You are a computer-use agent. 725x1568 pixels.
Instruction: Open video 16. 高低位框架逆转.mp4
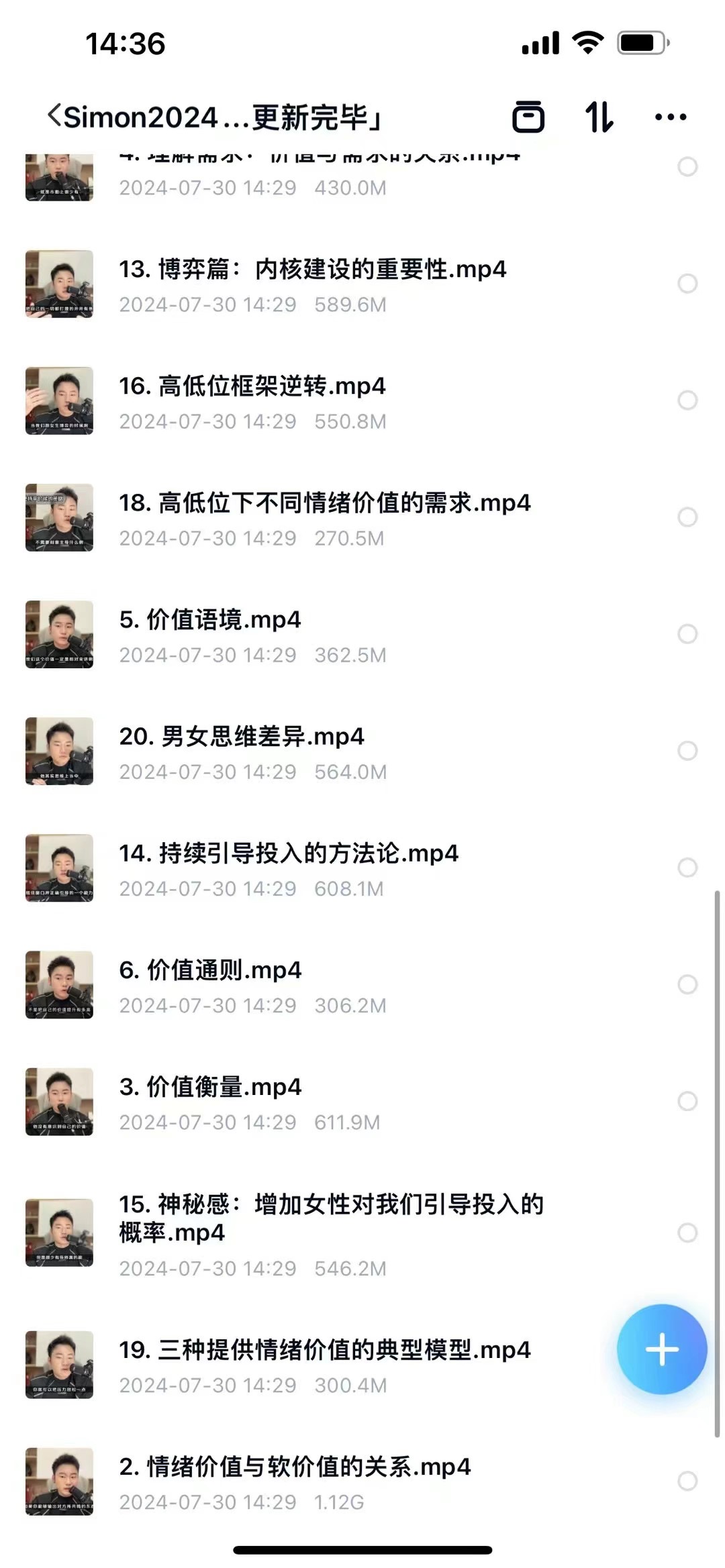tap(252, 386)
